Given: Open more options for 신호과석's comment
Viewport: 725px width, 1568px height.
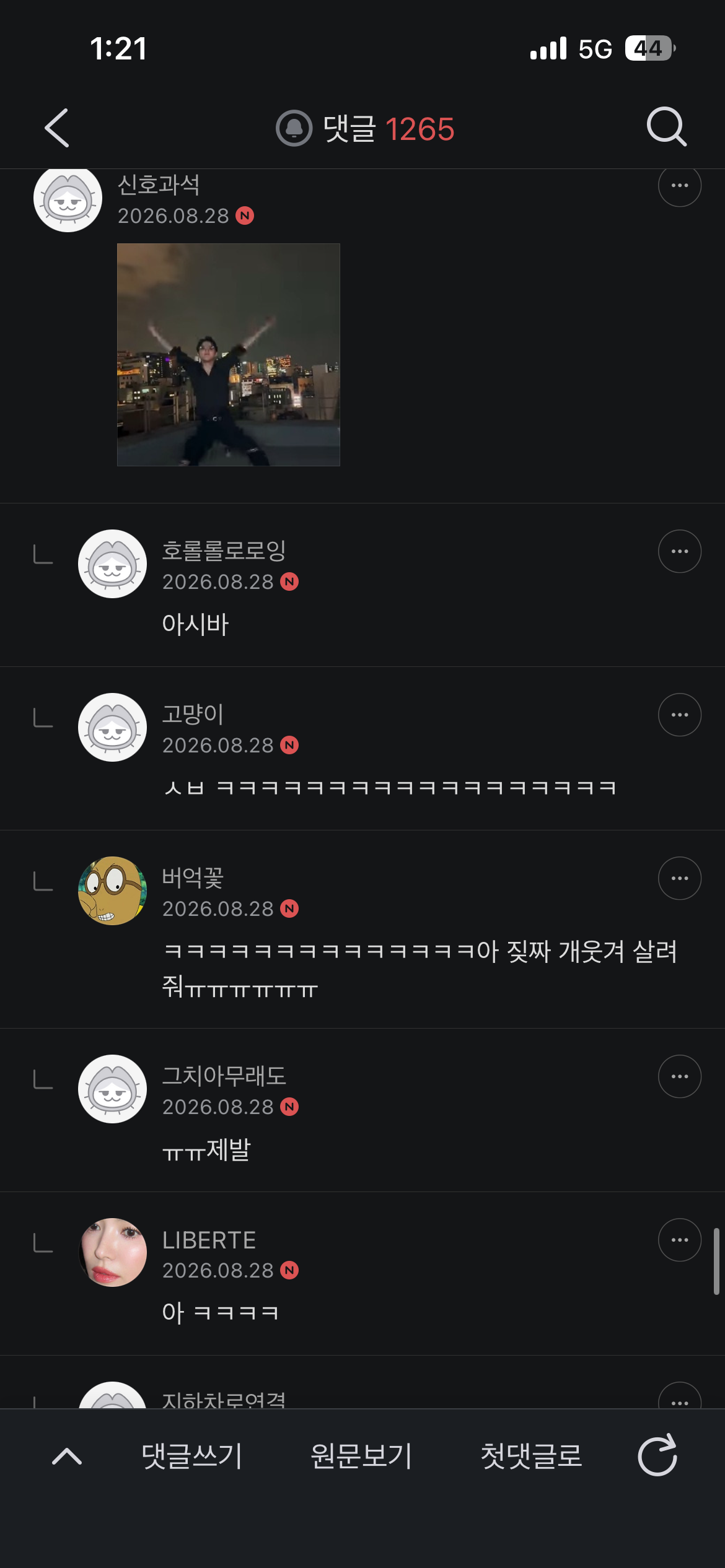Looking at the screenshot, I should (680, 185).
